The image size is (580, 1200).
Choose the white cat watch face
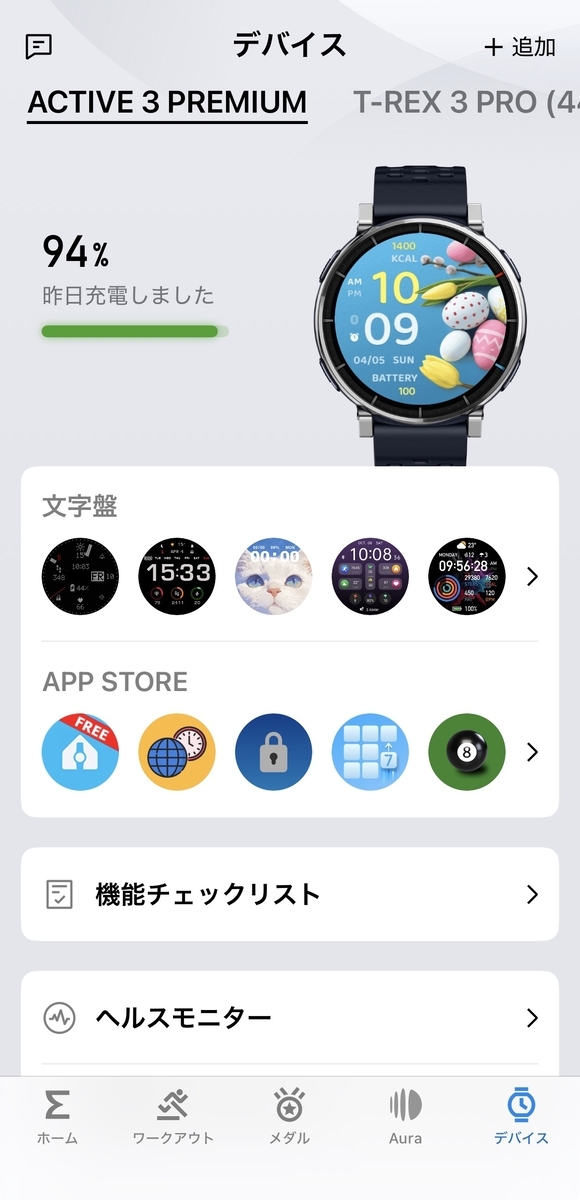pos(274,576)
